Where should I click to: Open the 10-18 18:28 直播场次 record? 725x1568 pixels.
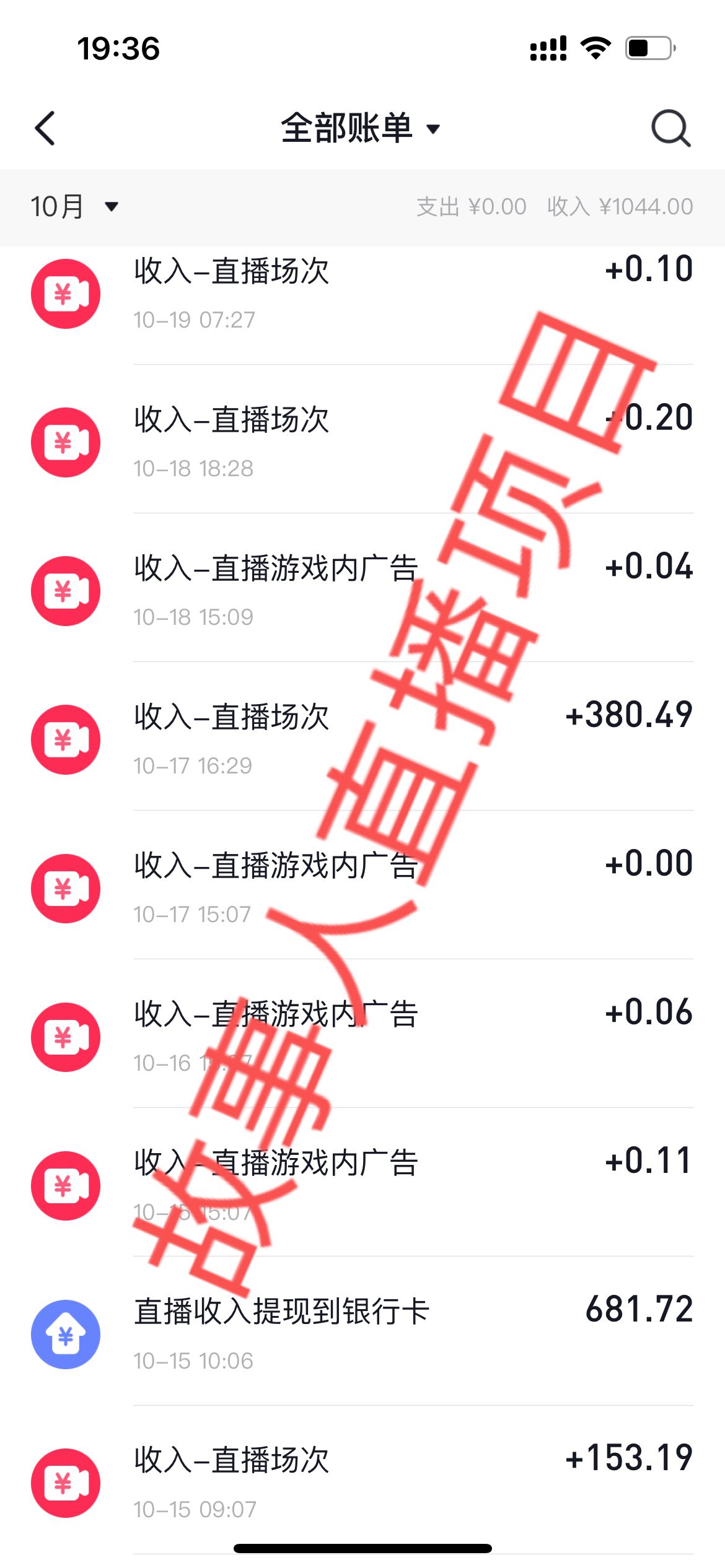pyautogui.click(x=362, y=442)
